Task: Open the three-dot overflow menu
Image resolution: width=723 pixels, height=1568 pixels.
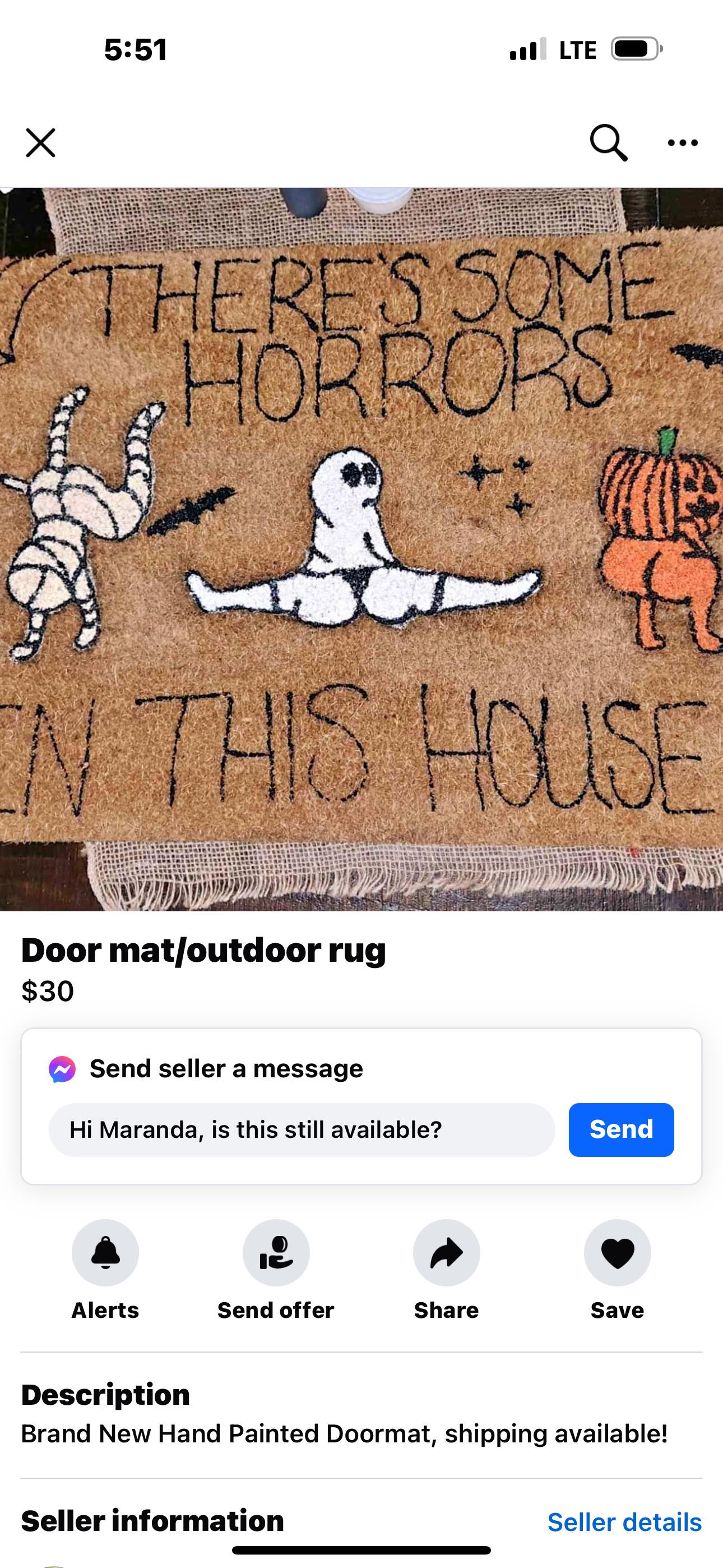Action: point(682,142)
